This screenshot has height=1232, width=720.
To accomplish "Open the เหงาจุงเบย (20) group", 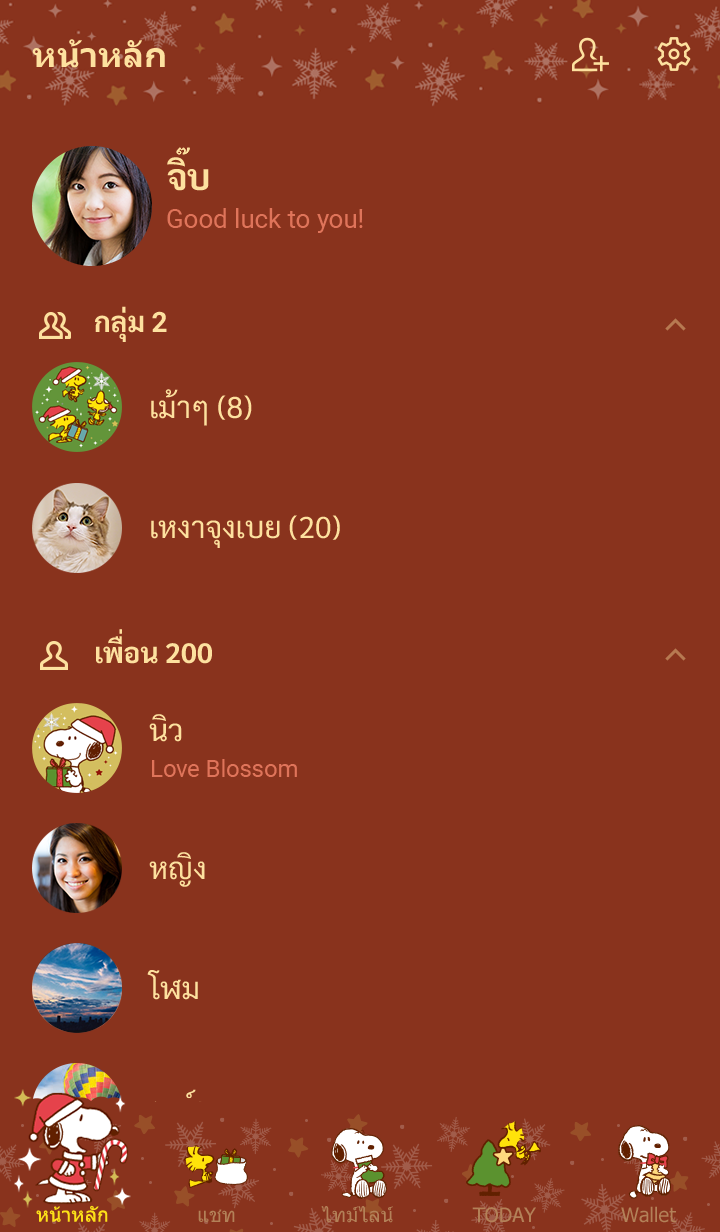I will coord(244,528).
